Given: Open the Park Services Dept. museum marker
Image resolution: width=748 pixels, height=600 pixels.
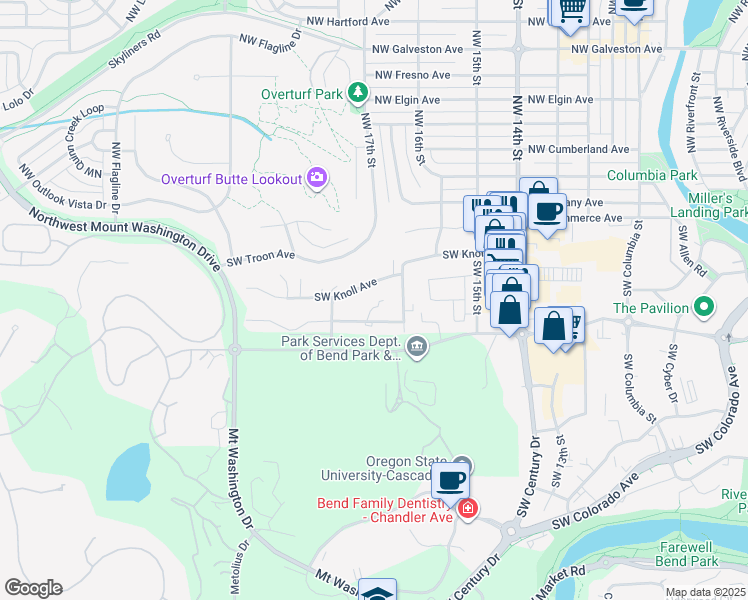Looking at the screenshot, I should [417, 348].
